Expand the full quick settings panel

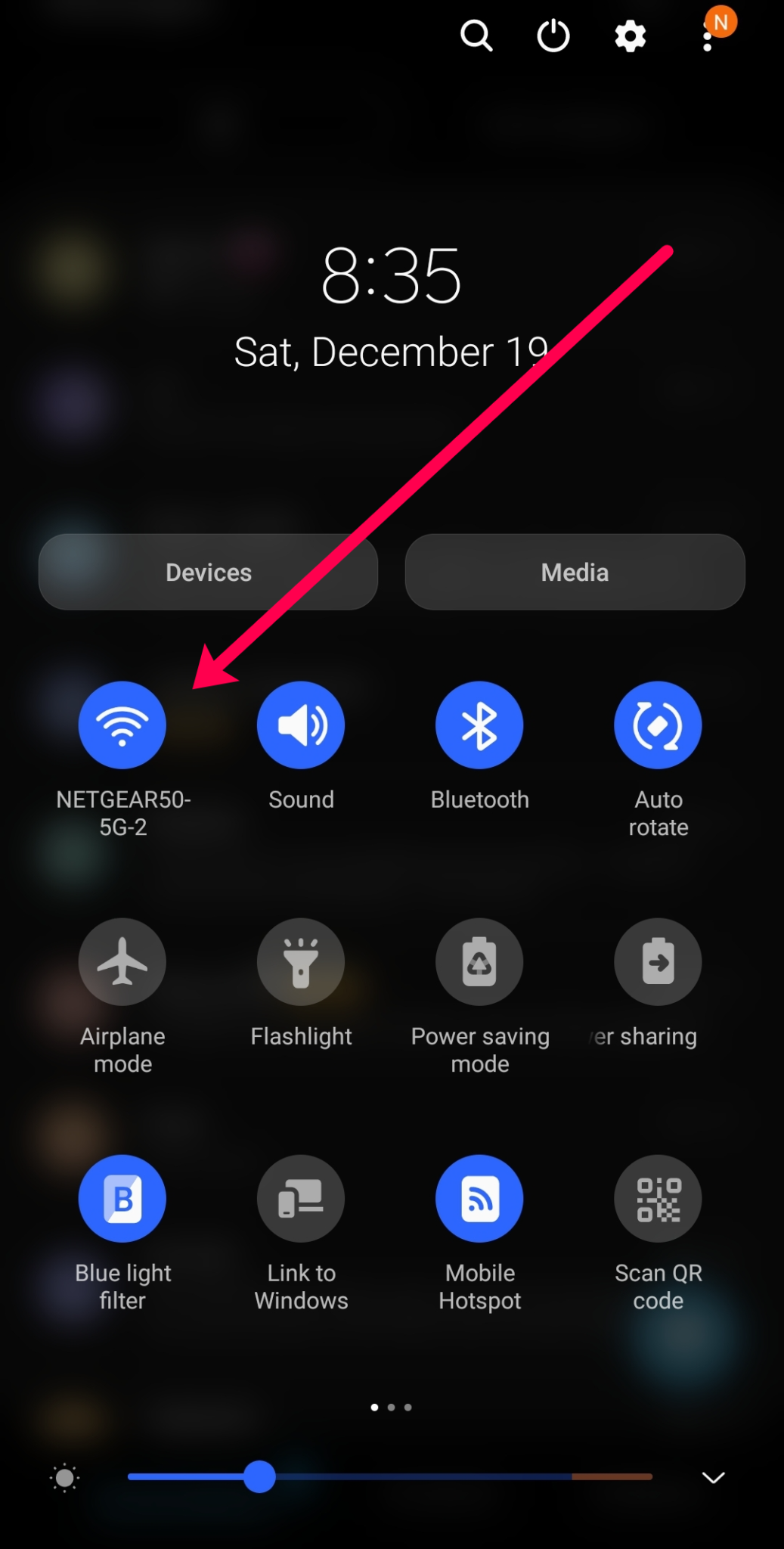713,1476
